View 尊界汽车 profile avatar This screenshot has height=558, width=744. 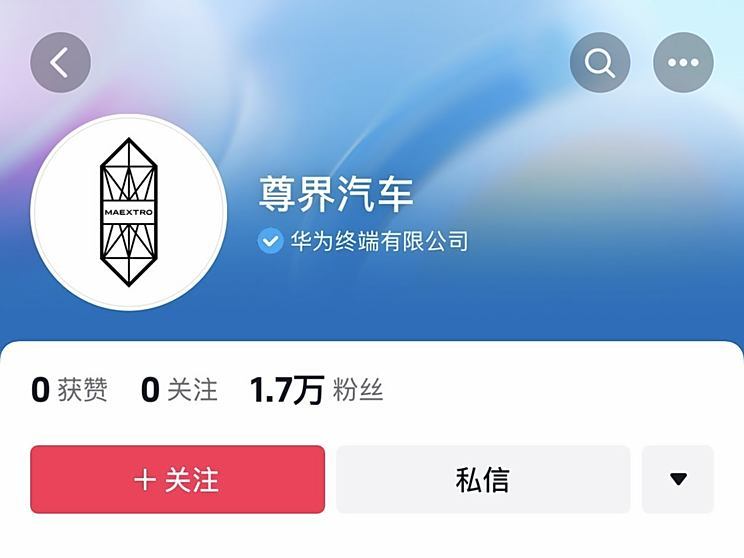129,212
